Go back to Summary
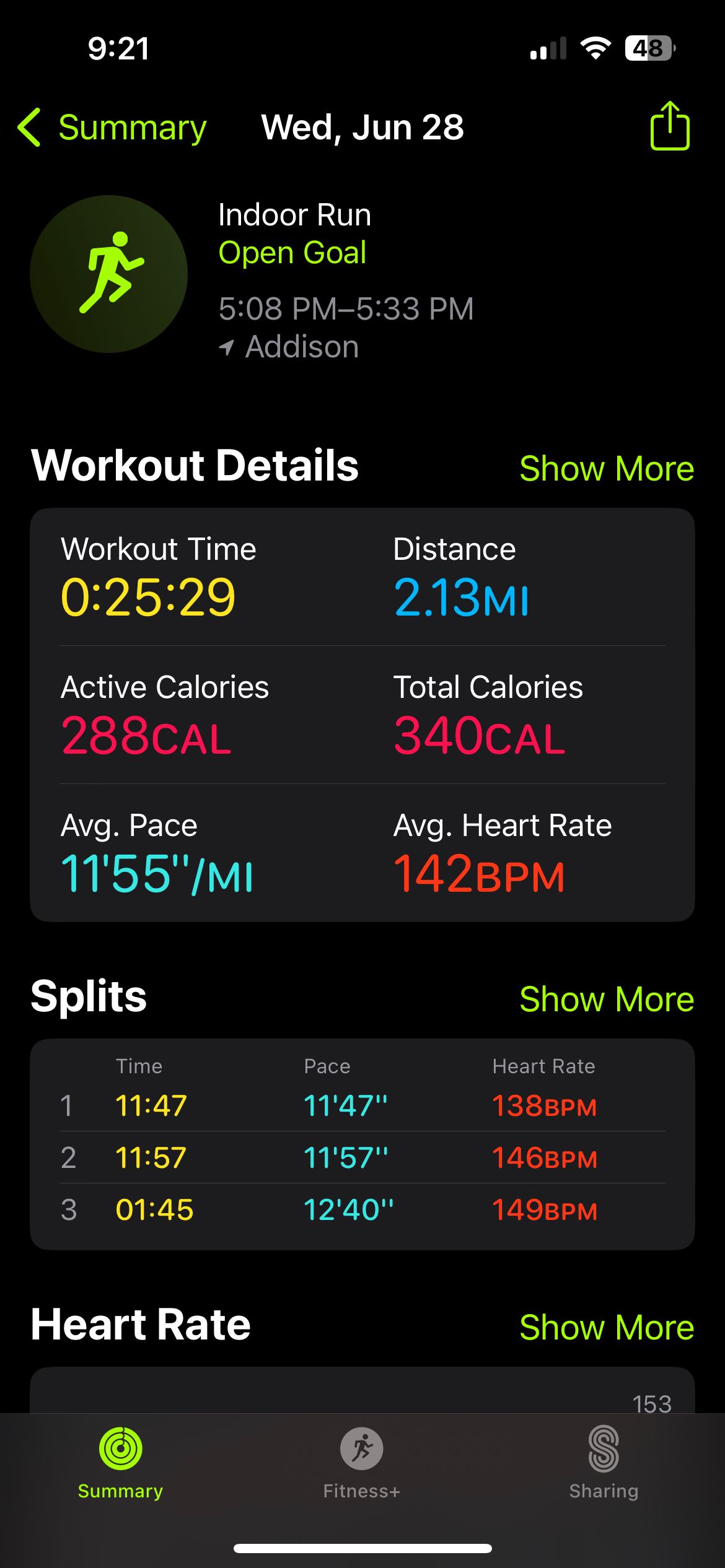The width and height of the screenshot is (725, 1568). click(x=112, y=128)
